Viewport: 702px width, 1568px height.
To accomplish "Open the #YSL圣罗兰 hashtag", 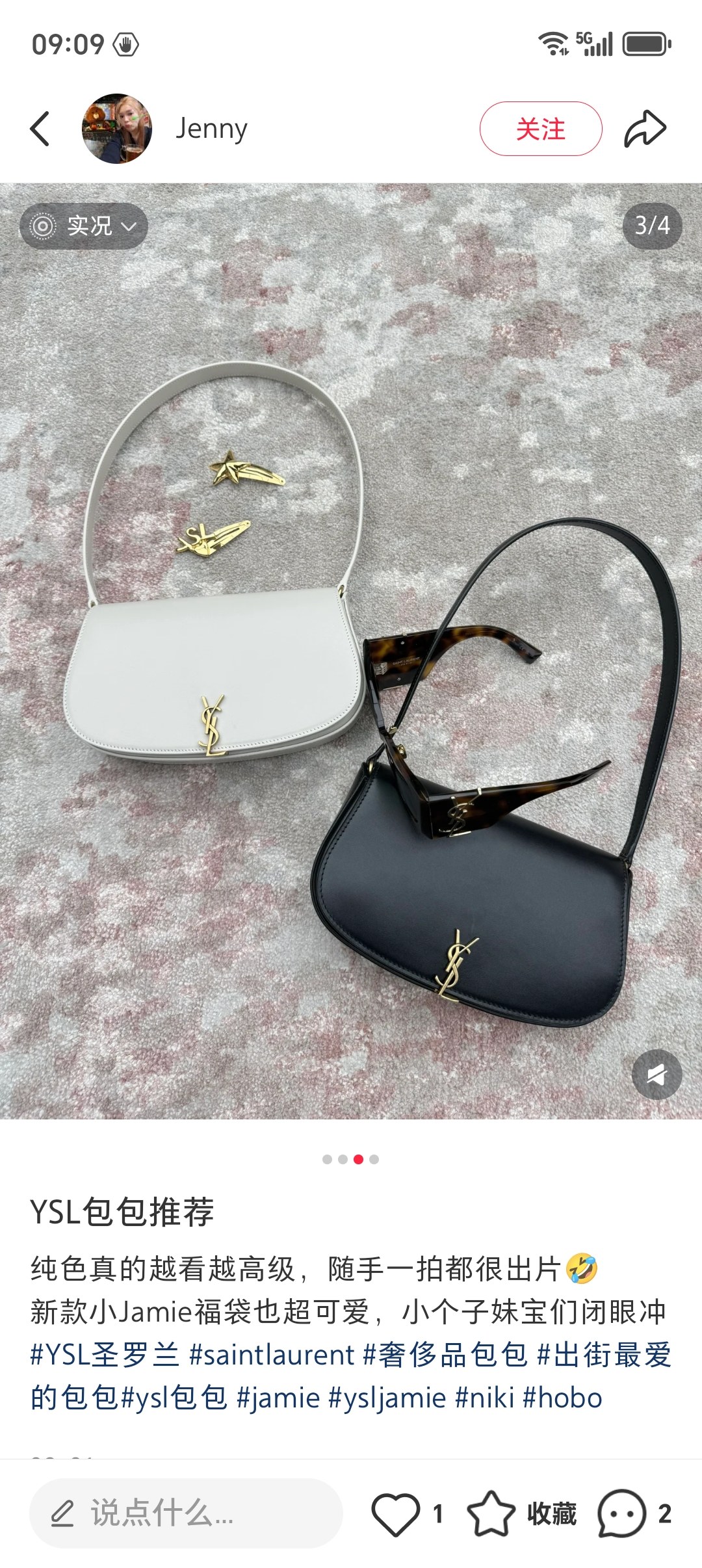I will click(x=105, y=1355).
